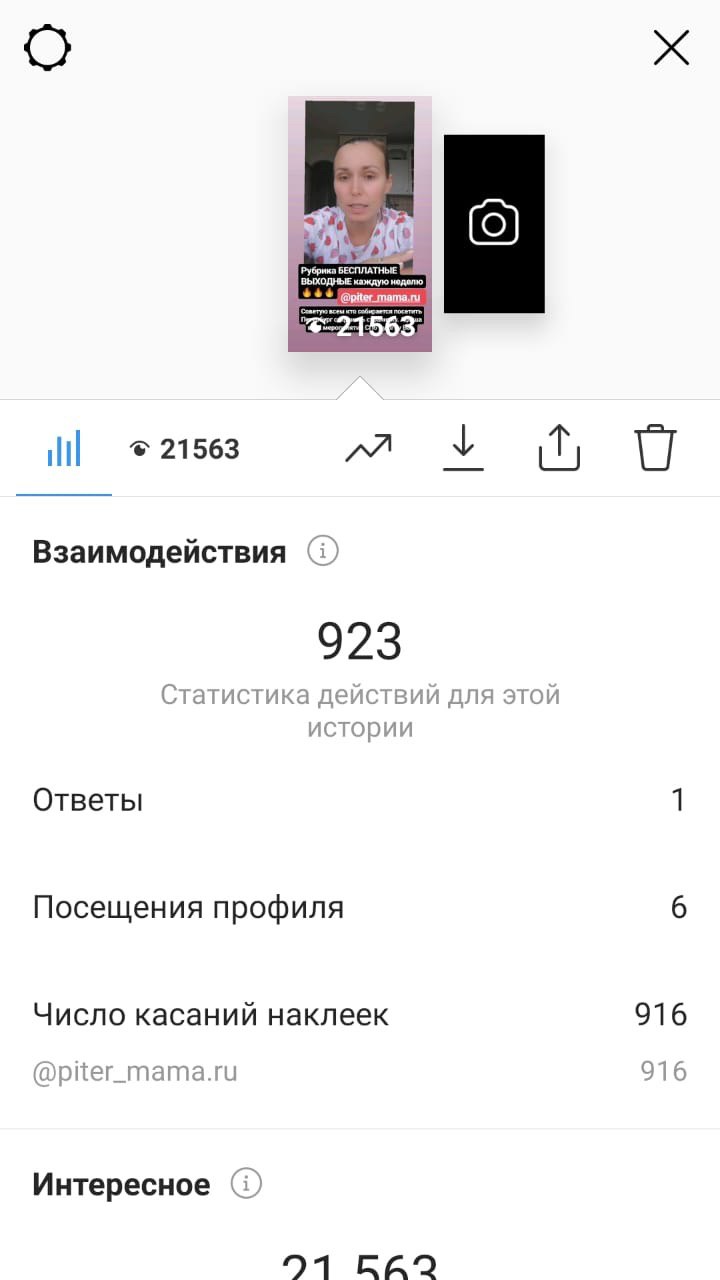
Task: Show info about Интересное
Action: click(x=246, y=1184)
